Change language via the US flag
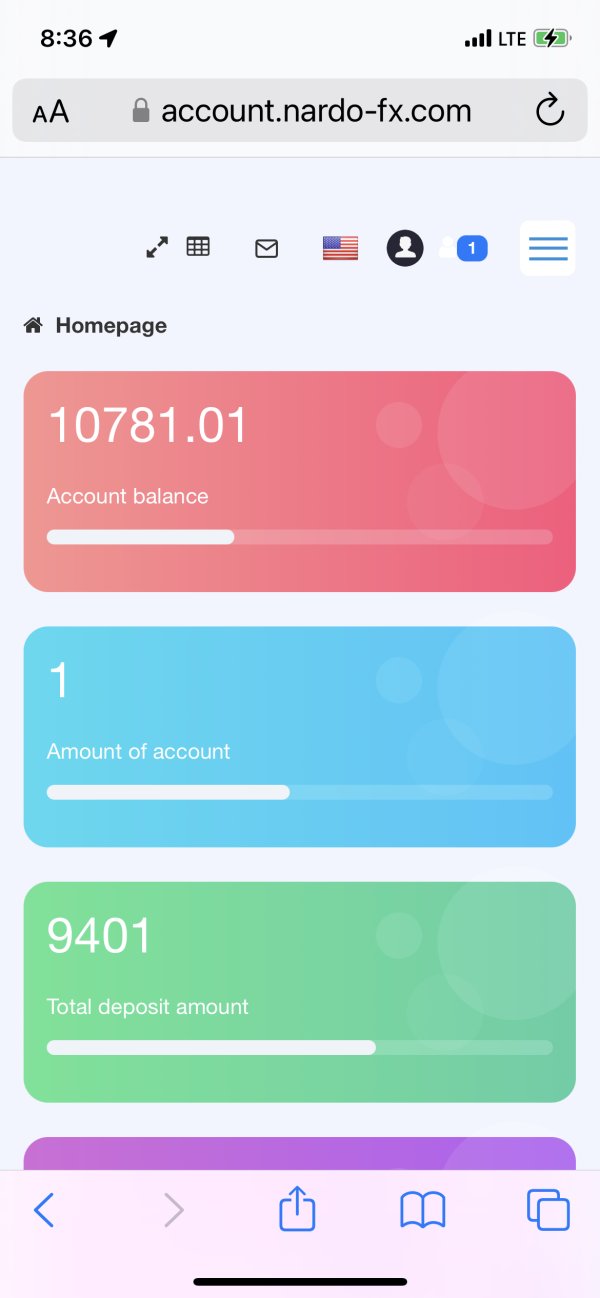This screenshot has width=600, height=1298. tap(340, 248)
